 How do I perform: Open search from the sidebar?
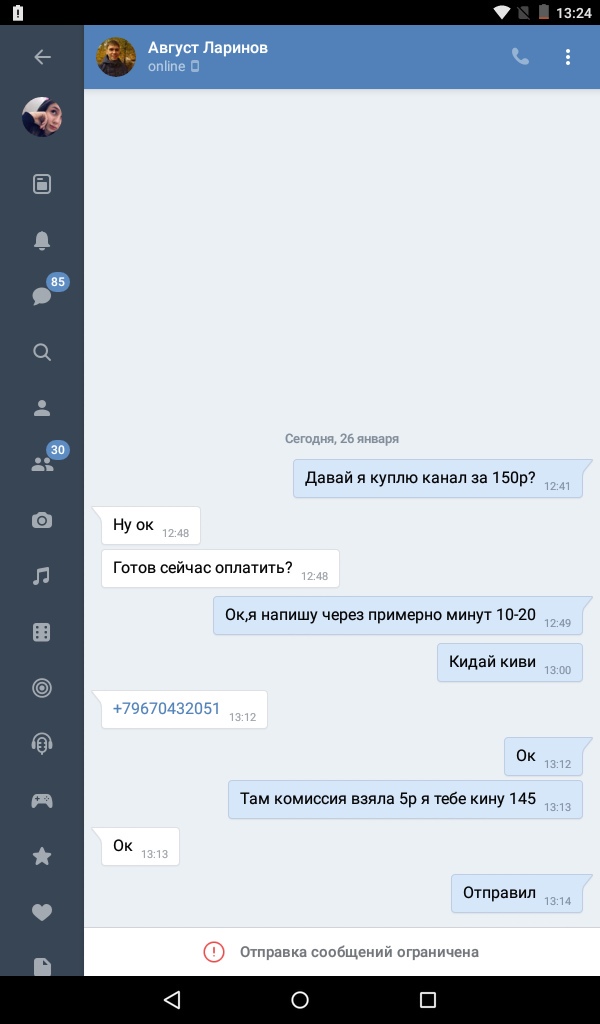(x=42, y=352)
